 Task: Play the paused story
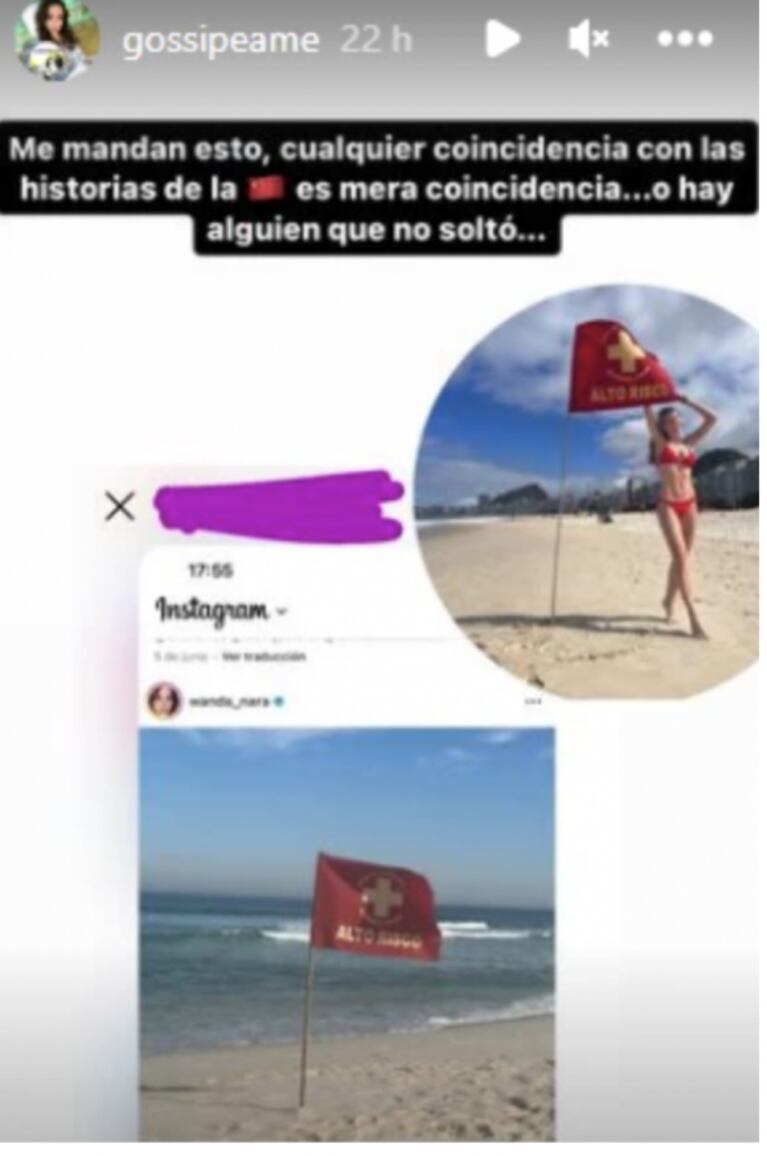click(x=502, y=39)
